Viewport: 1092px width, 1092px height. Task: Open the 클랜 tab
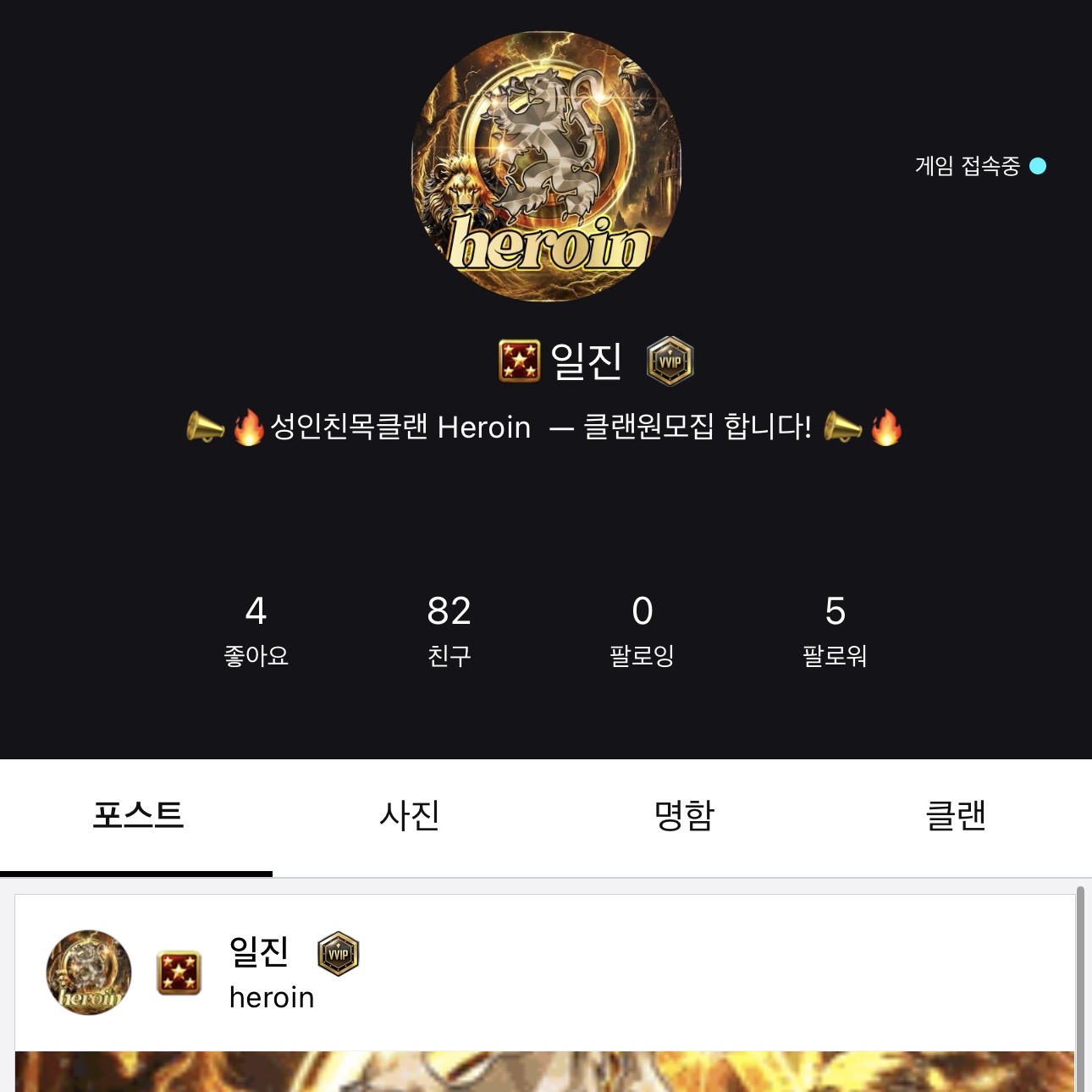pyautogui.click(x=956, y=815)
